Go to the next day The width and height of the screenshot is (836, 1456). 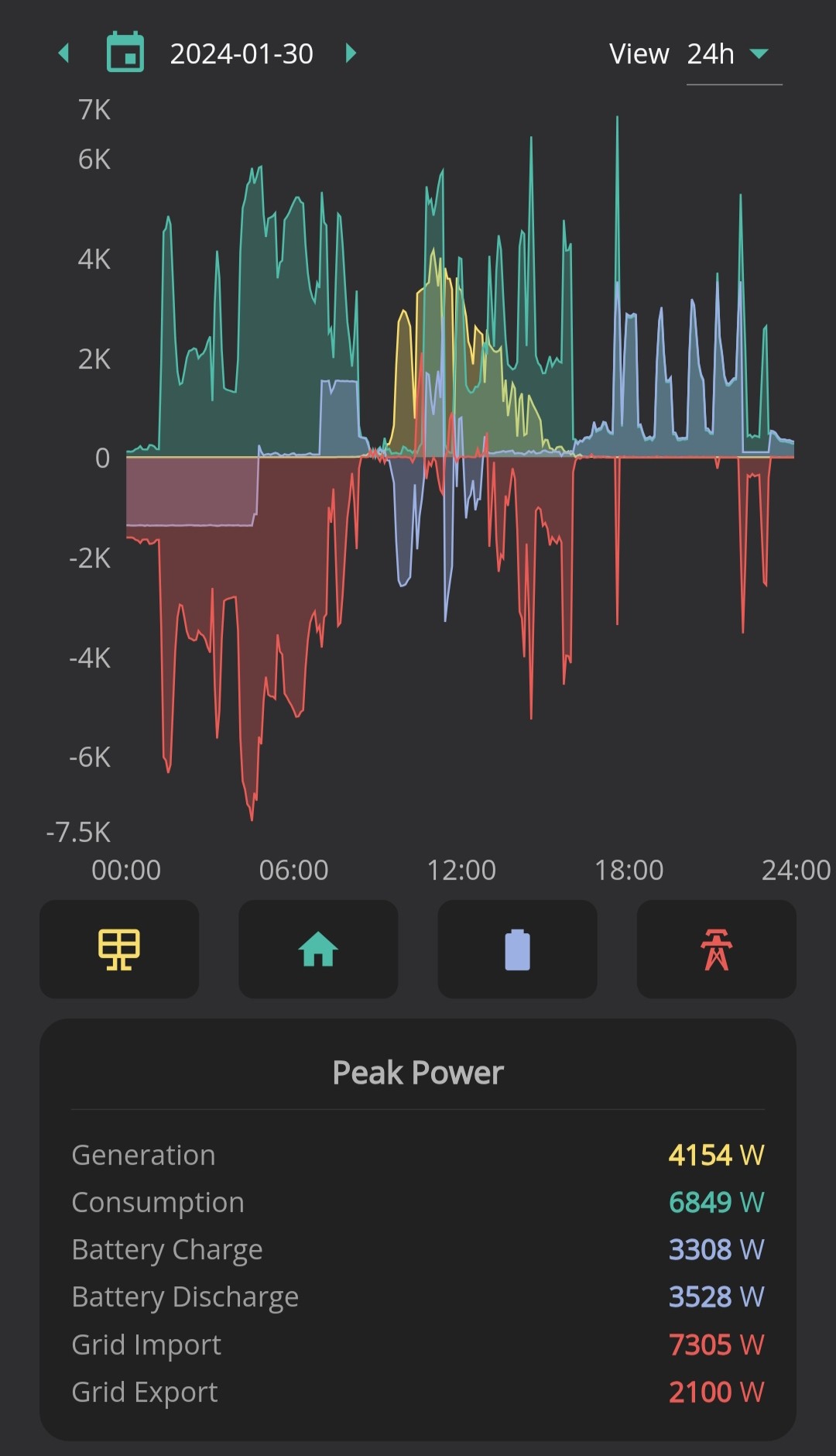pyautogui.click(x=351, y=53)
